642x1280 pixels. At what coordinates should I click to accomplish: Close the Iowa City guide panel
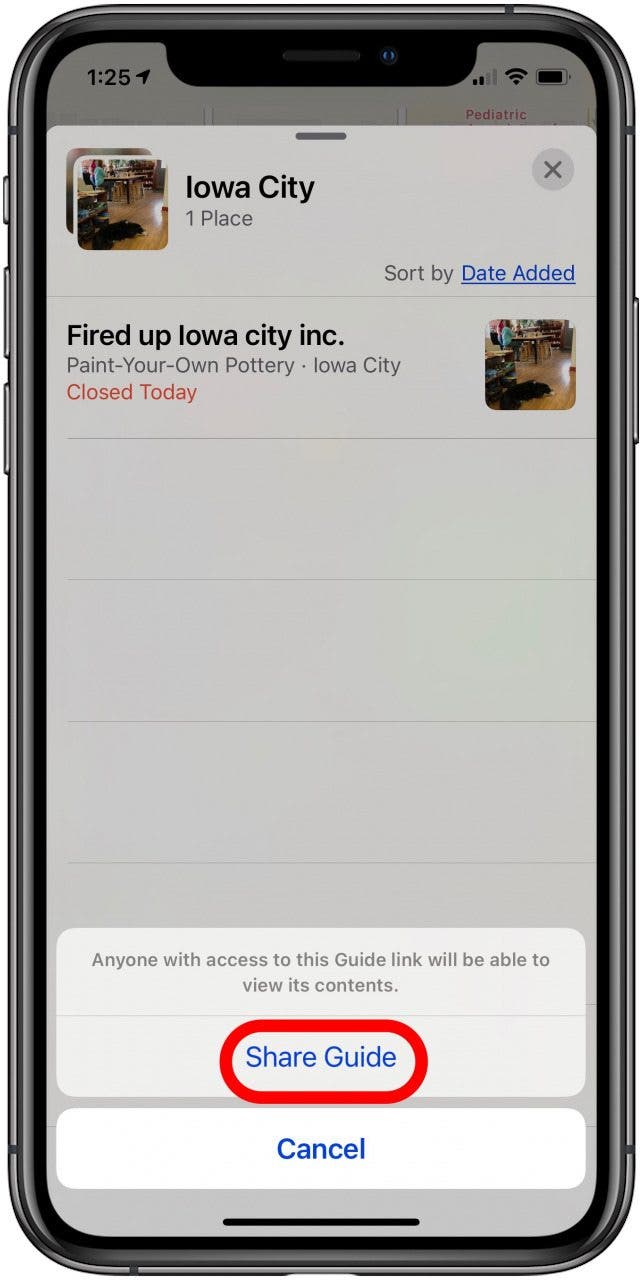point(552,170)
